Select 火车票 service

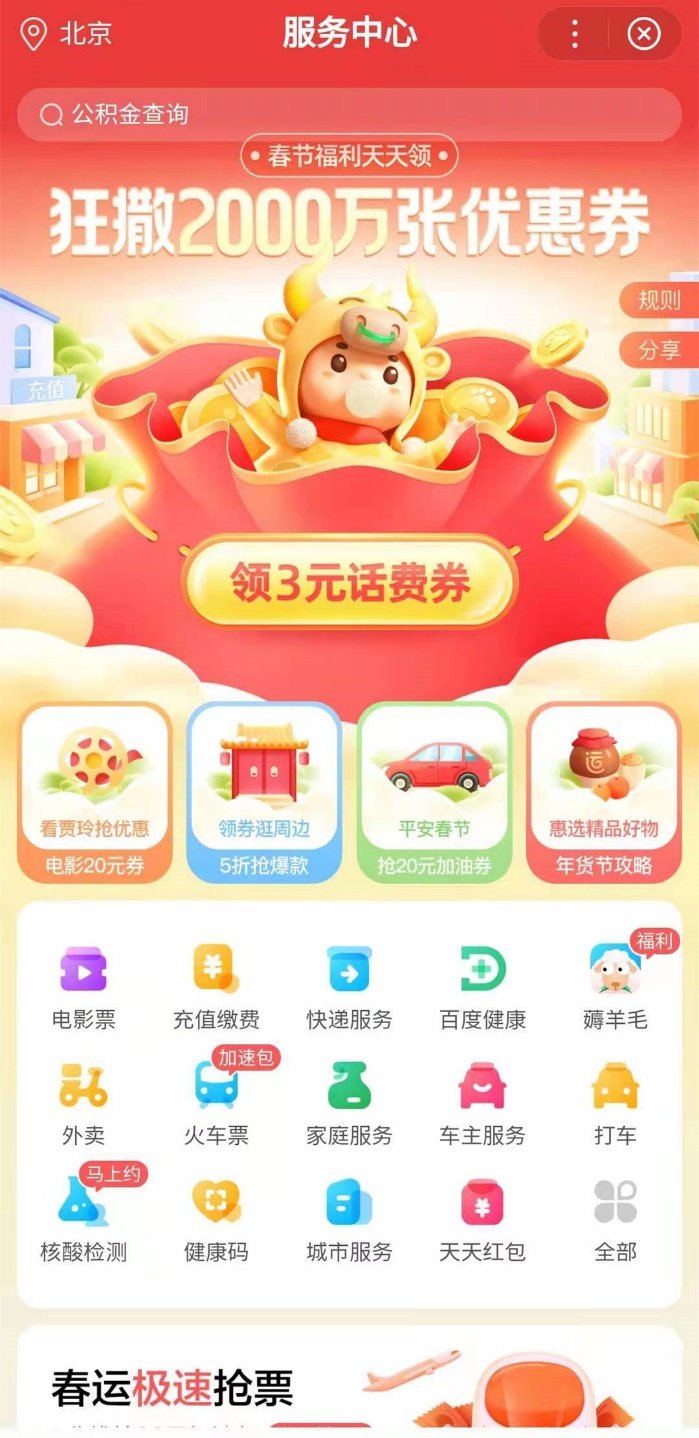pos(216,1102)
